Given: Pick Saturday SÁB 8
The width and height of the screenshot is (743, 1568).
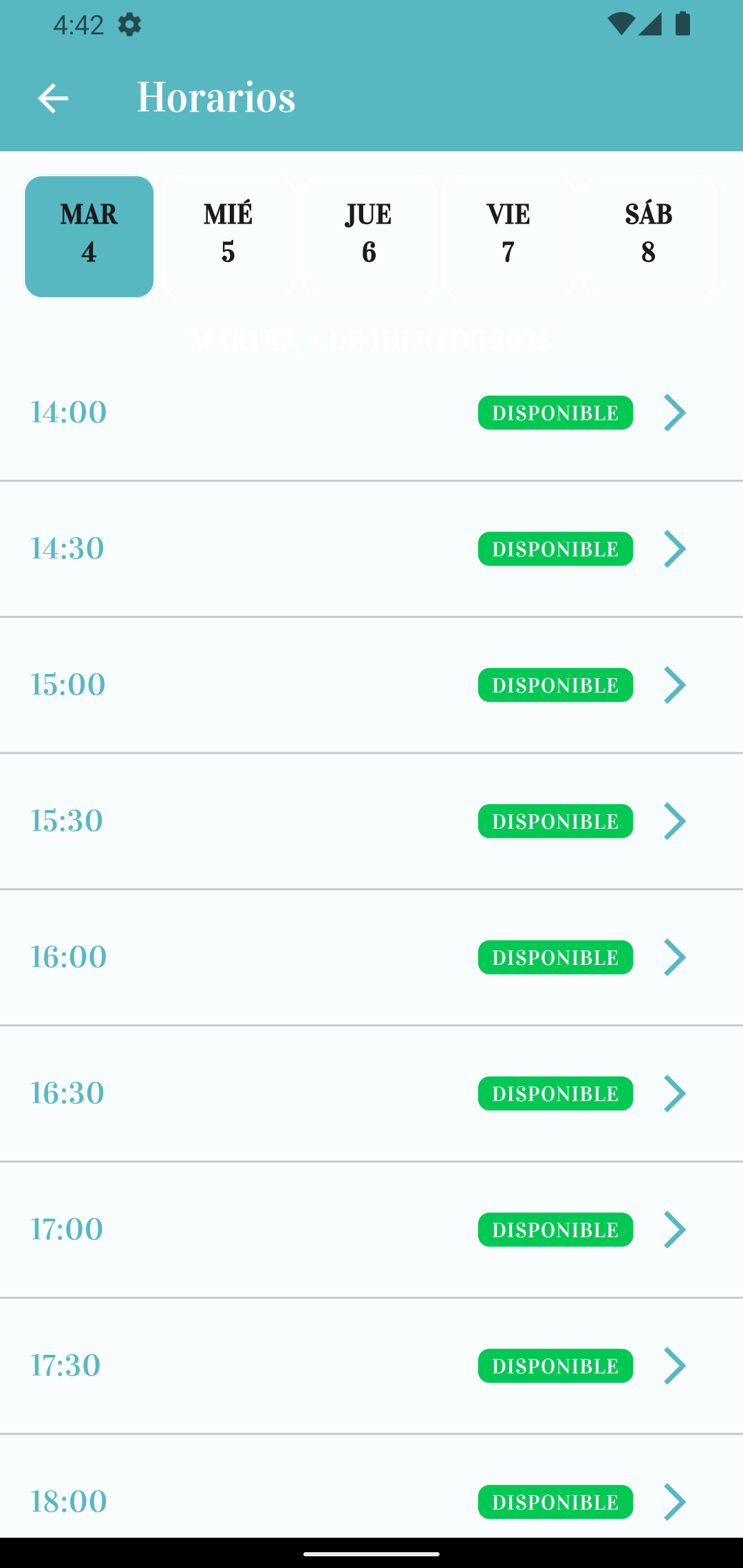Looking at the screenshot, I should 649,237.
